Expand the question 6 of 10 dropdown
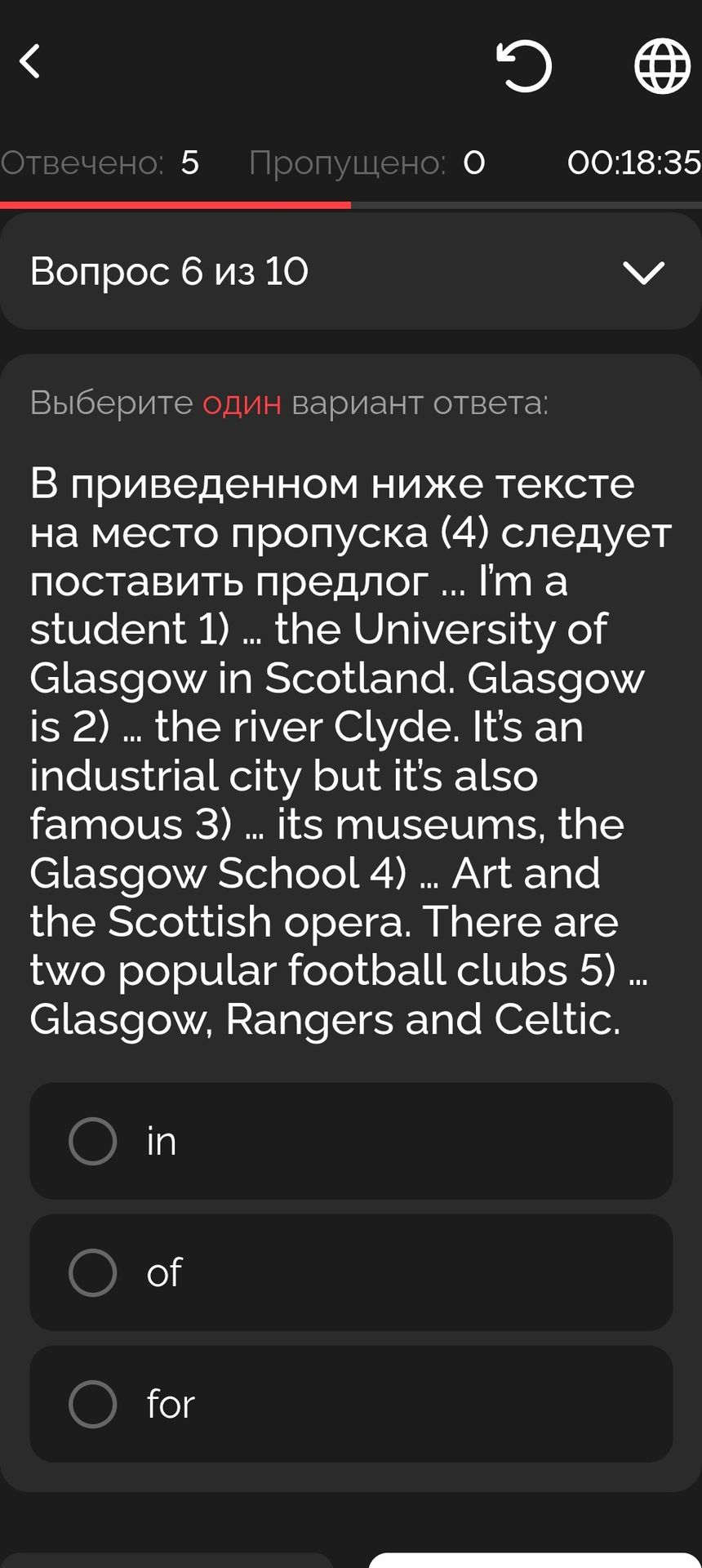702x1568 pixels. tap(351, 272)
